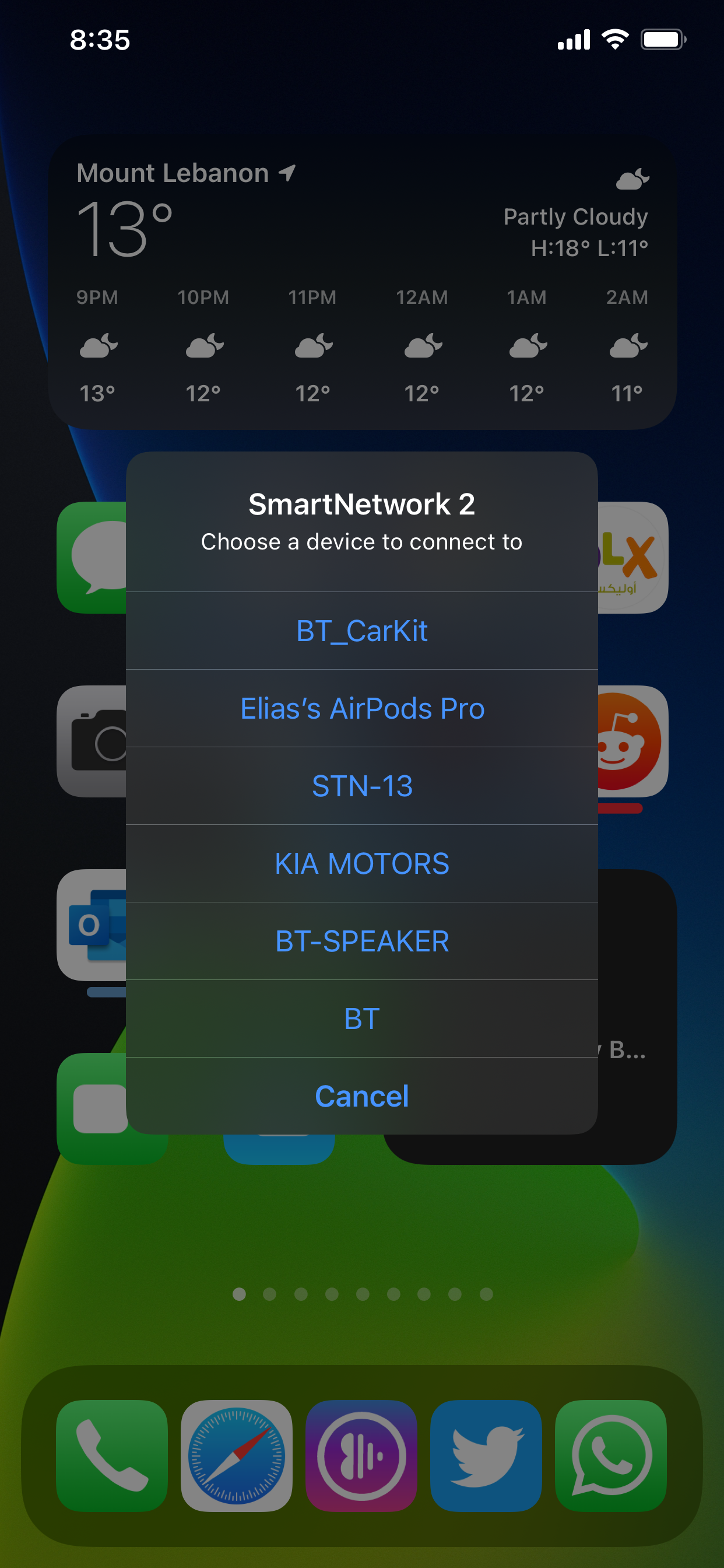Connect to KIA MOTORS

(x=362, y=864)
